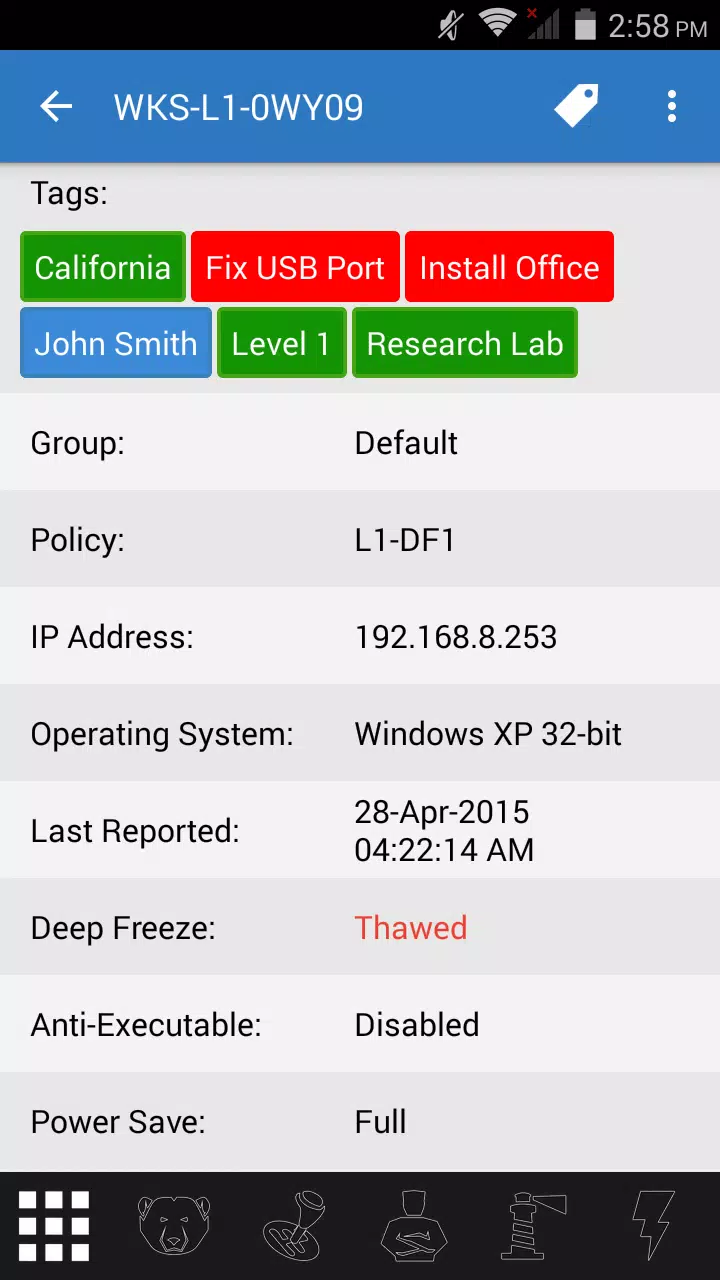Choose the Research Lab tag
Image resolution: width=720 pixels, height=1280 pixels.
click(x=465, y=343)
